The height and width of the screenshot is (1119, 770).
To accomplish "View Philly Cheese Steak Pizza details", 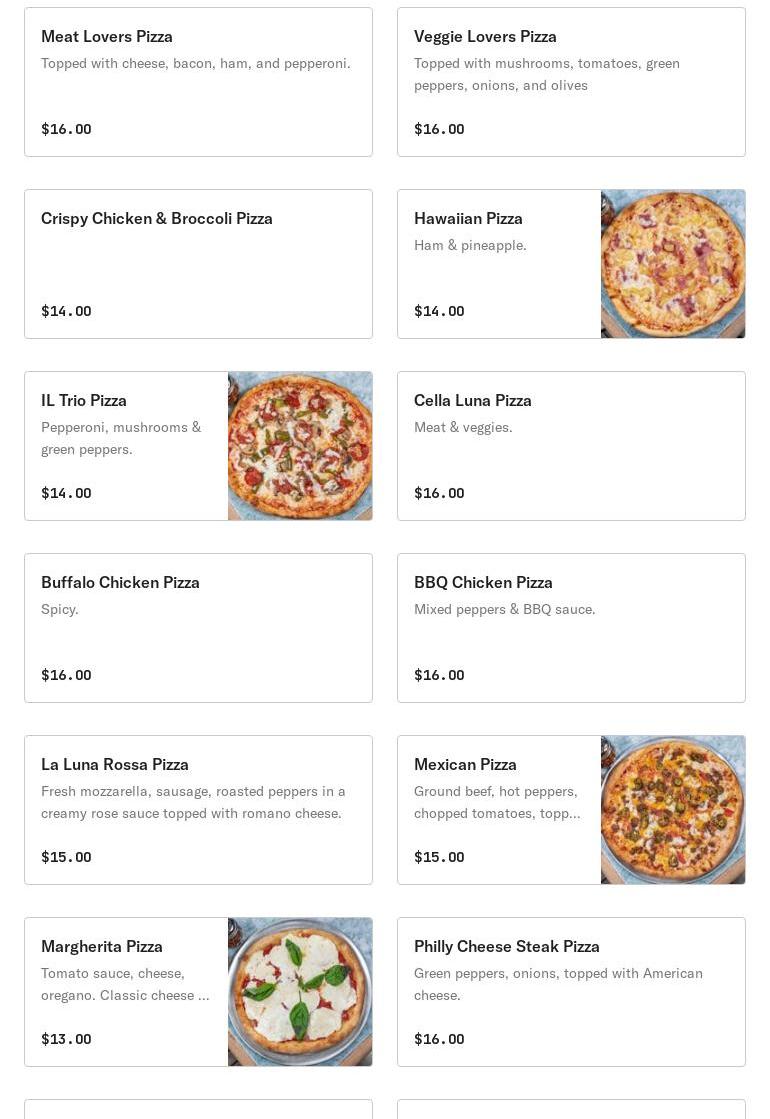I will (571, 992).
